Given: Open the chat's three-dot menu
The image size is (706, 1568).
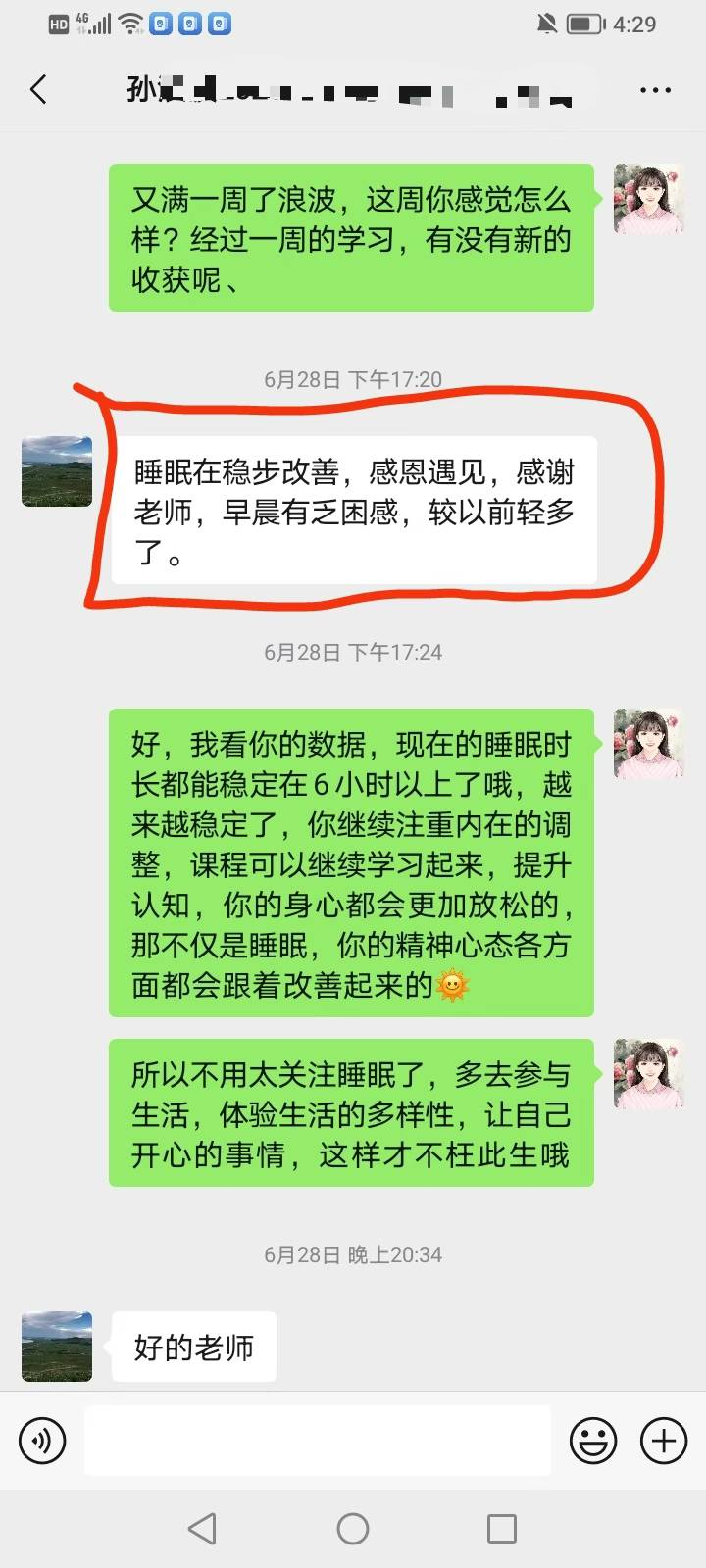Looking at the screenshot, I should pos(655,90).
